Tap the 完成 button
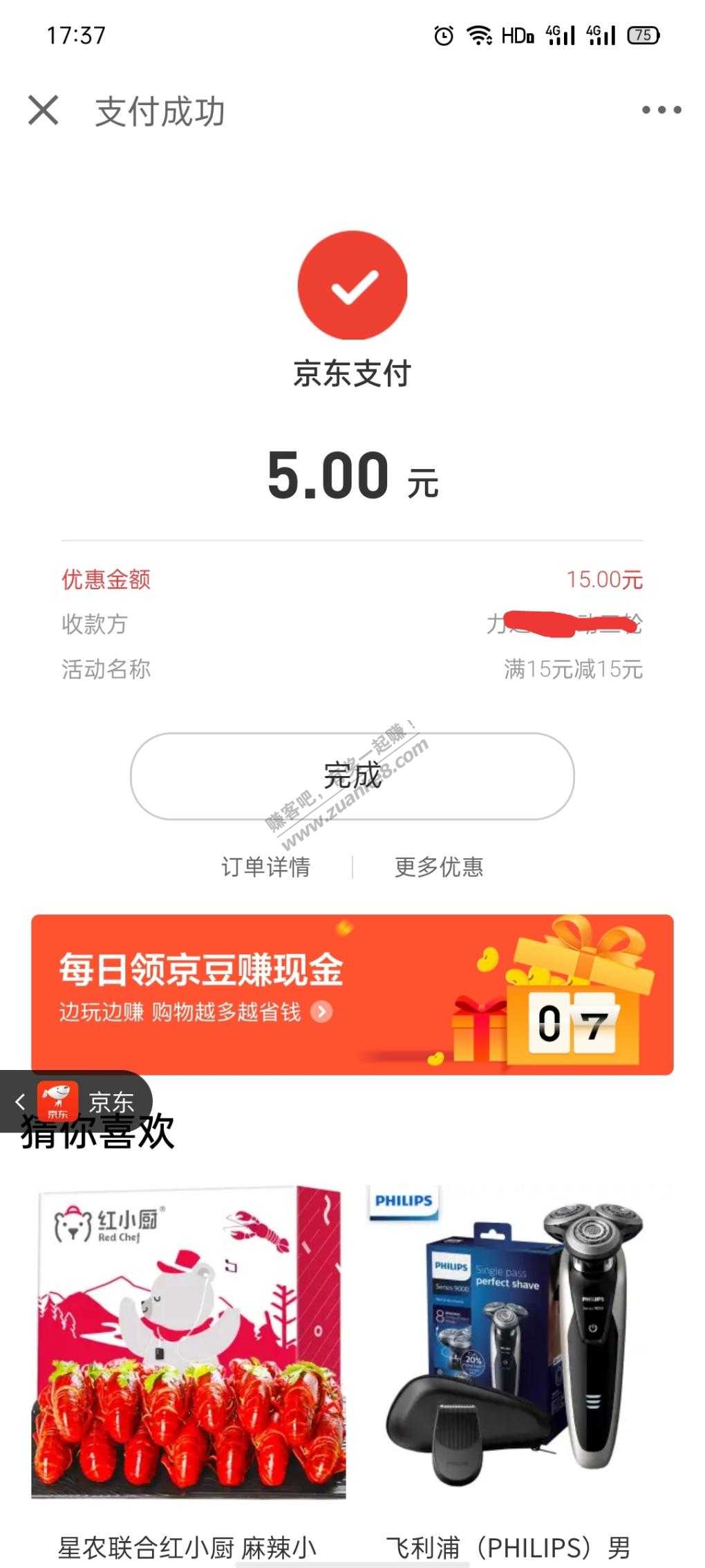 click(352, 776)
